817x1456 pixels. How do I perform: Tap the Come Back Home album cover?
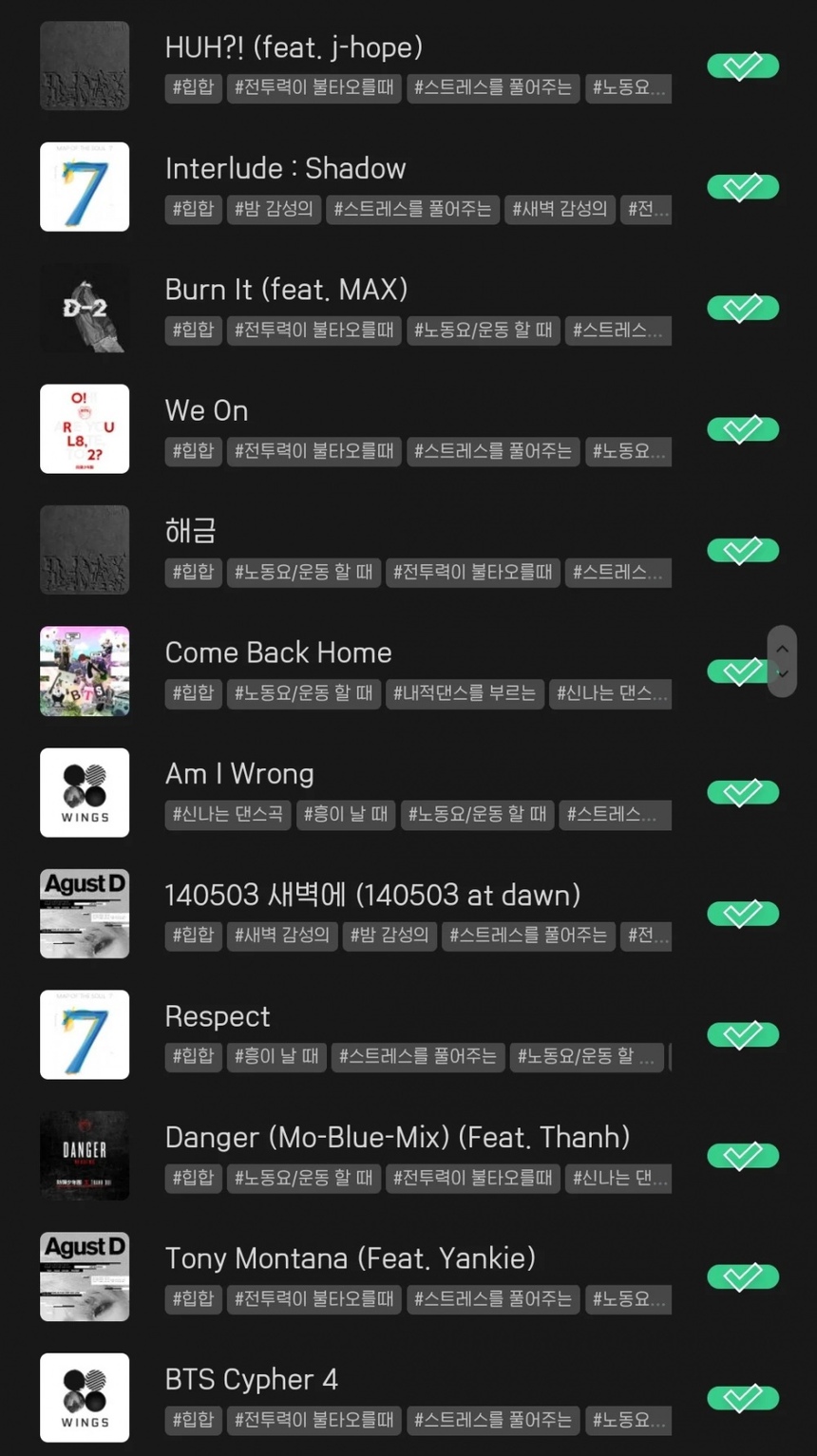click(85, 671)
